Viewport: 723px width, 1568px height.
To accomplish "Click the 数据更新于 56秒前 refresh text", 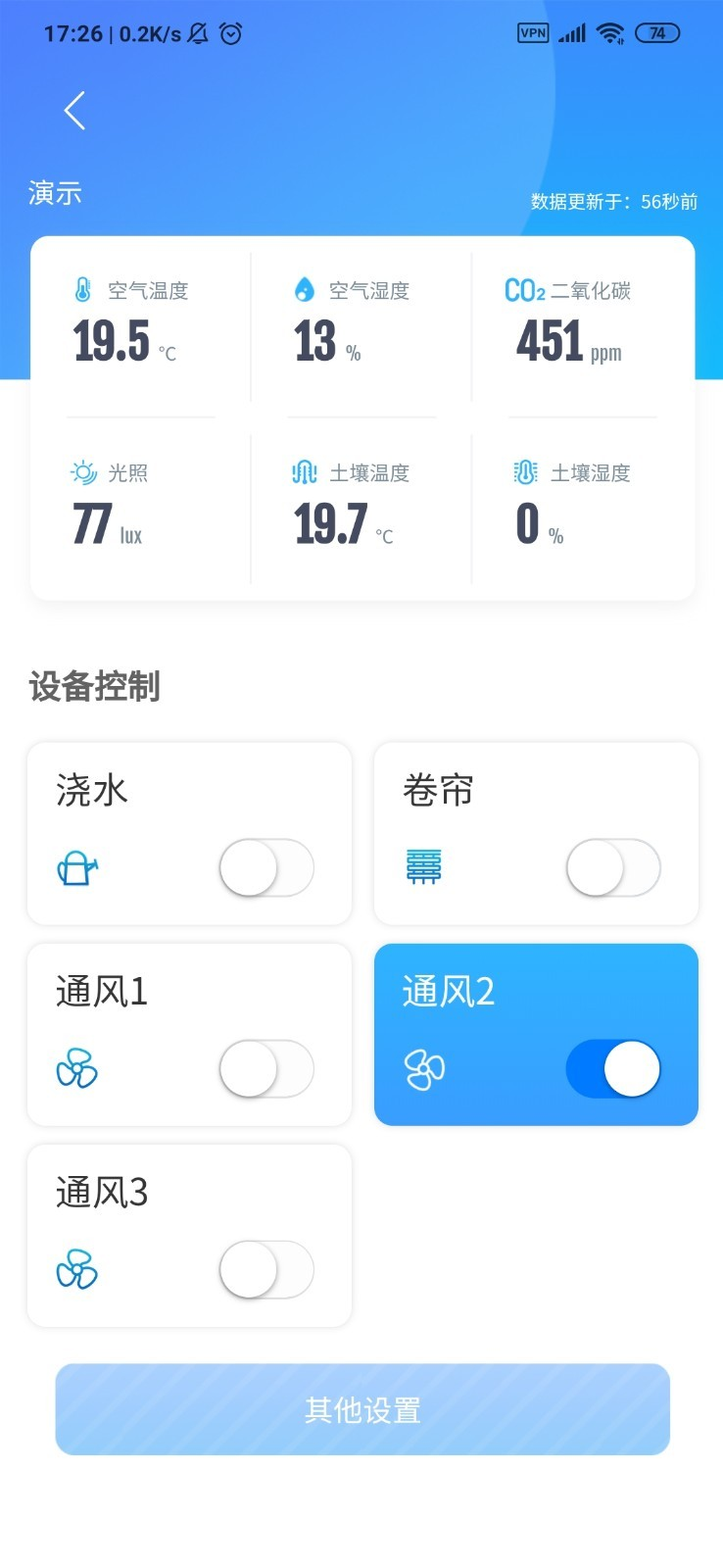I will tap(612, 201).
